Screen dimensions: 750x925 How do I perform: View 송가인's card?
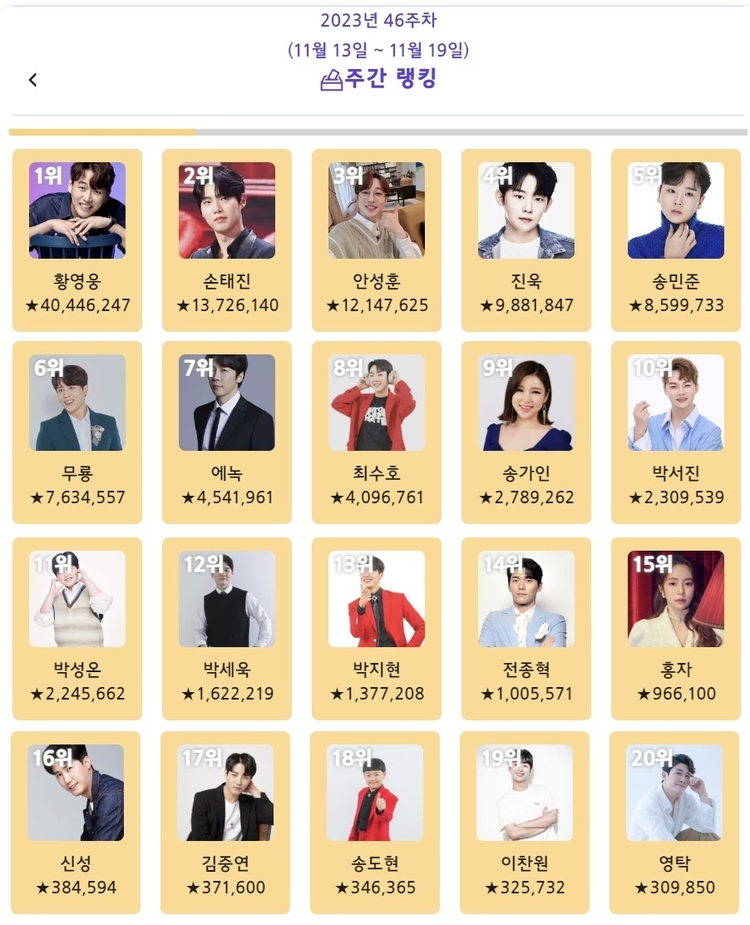[526, 432]
